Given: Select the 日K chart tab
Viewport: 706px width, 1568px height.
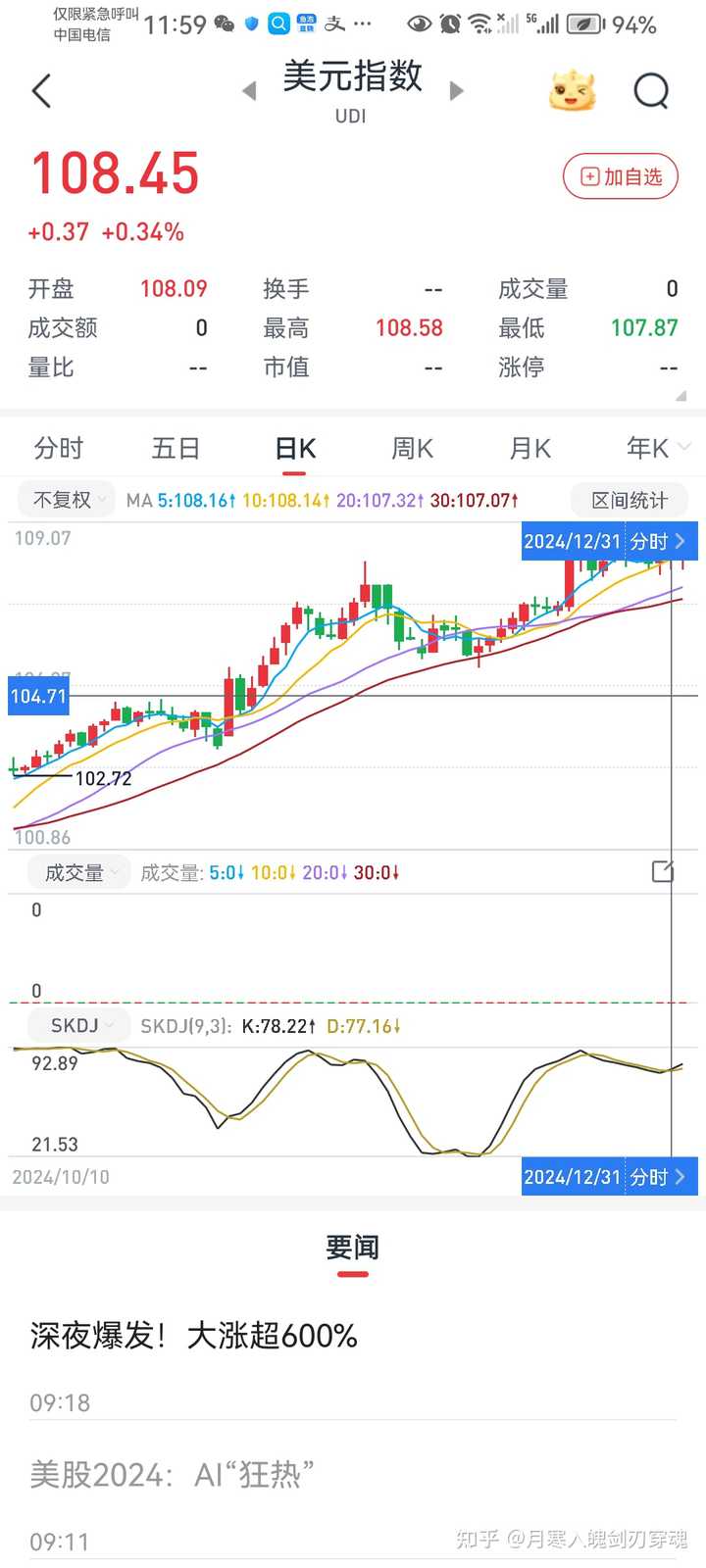Looking at the screenshot, I should [x=294, y=449].
